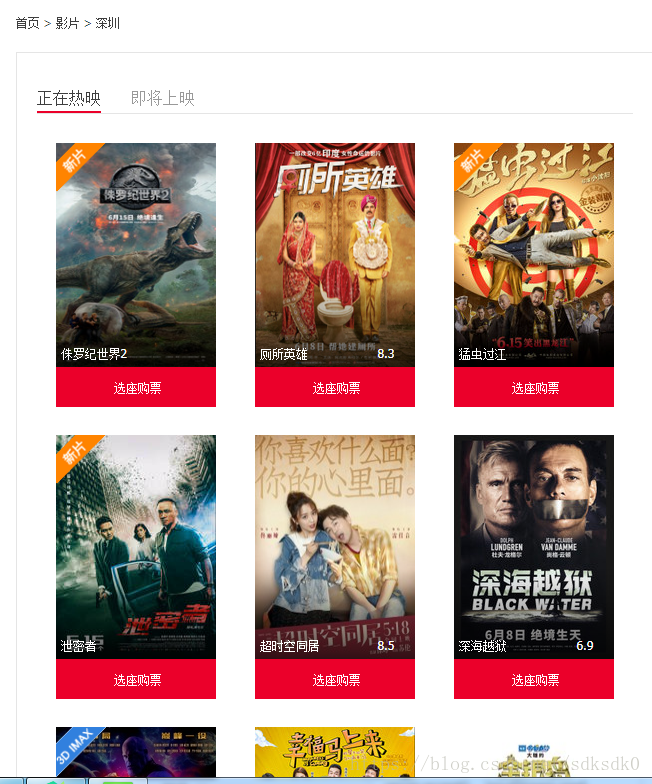Switch to the 即将上映 tab

coord(162,98)
